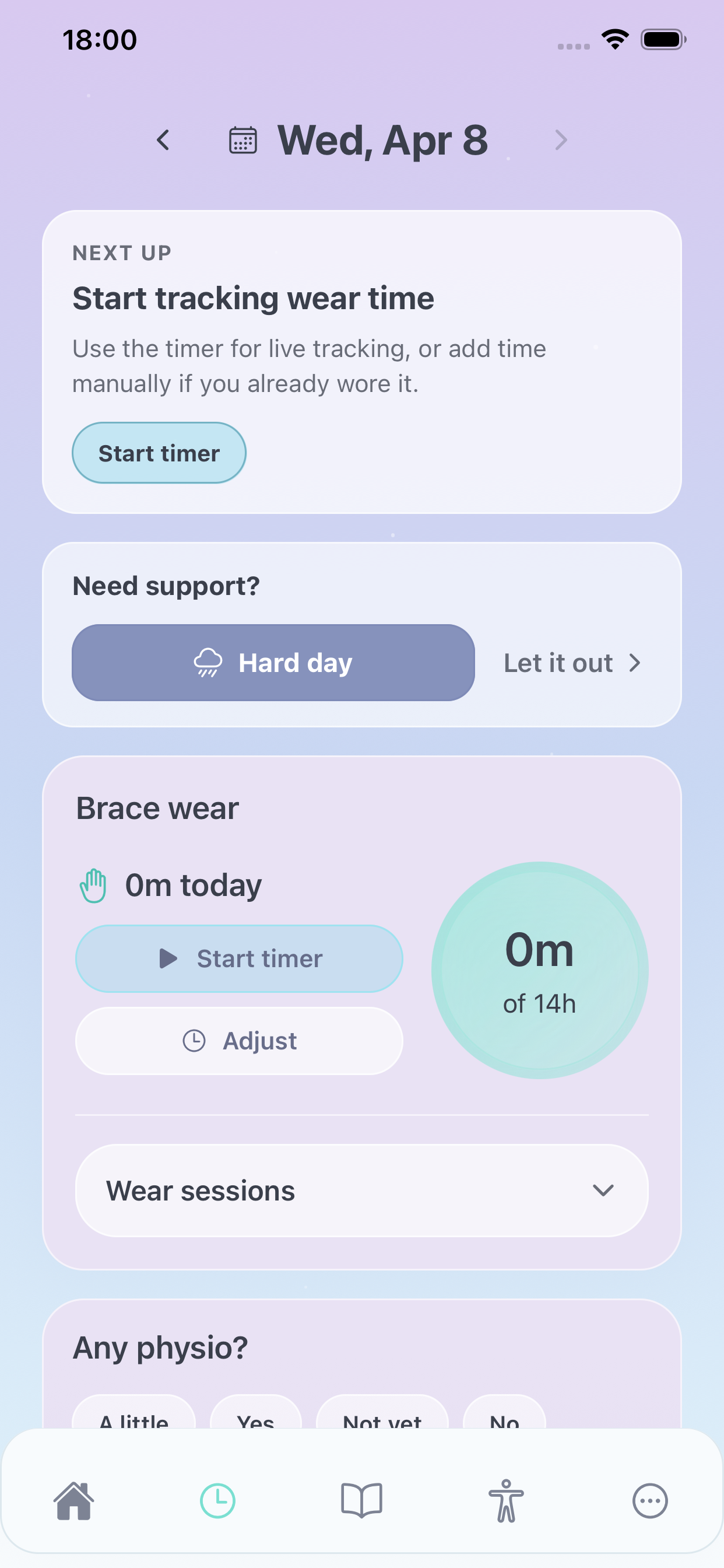Go to the previous day with the left chevron

(x=163, y=140)
